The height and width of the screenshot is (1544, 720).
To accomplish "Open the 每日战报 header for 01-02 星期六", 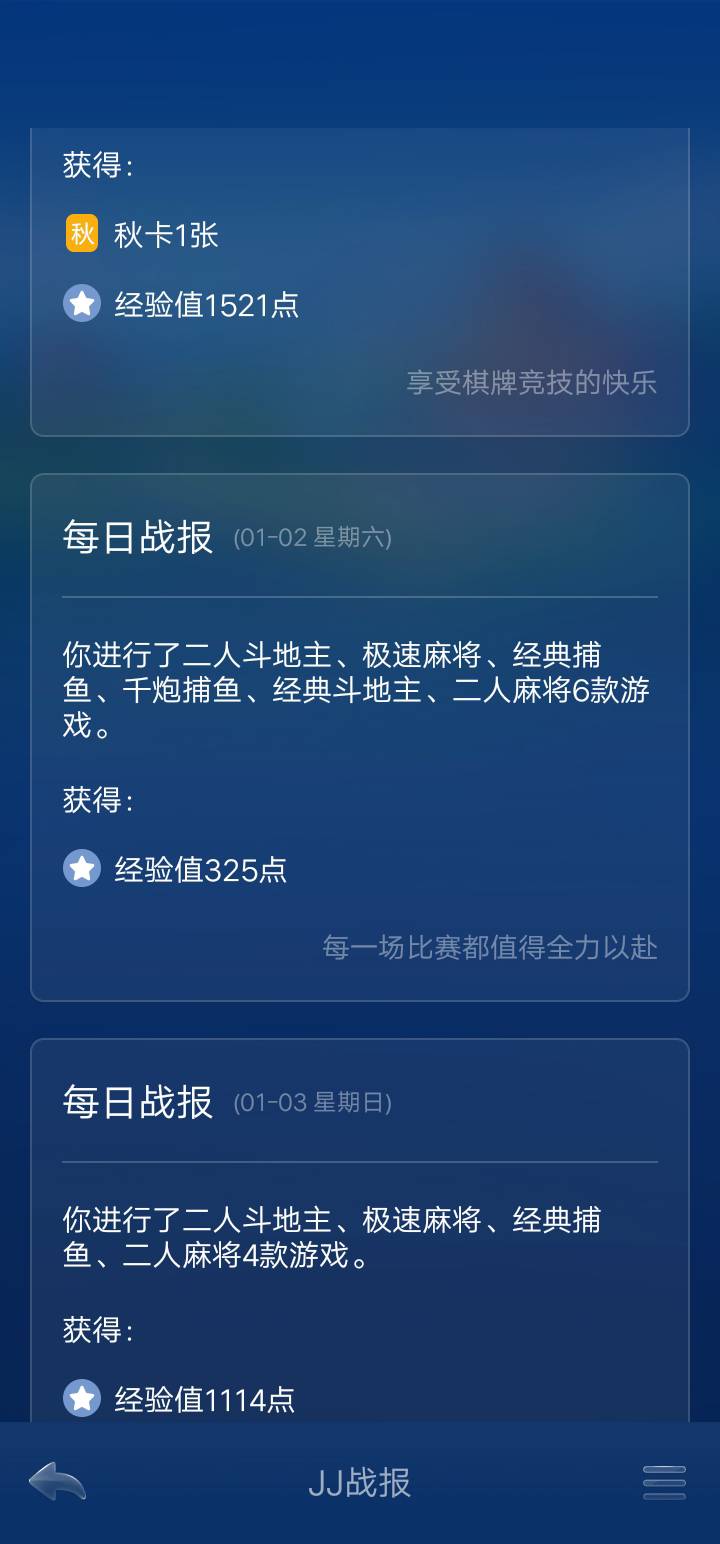I will [137, 536].
